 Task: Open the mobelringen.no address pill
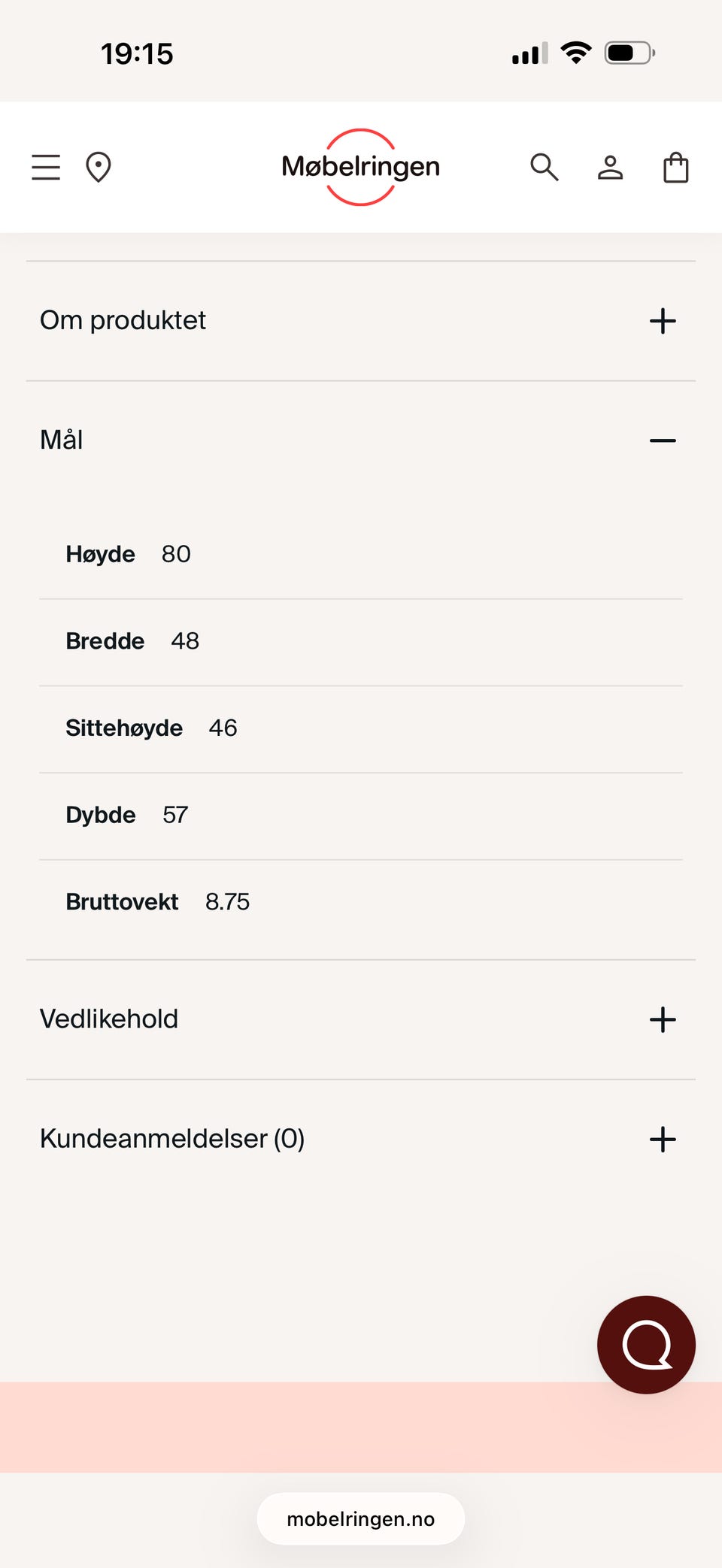pyautogui.click(x=359, y=1518)
